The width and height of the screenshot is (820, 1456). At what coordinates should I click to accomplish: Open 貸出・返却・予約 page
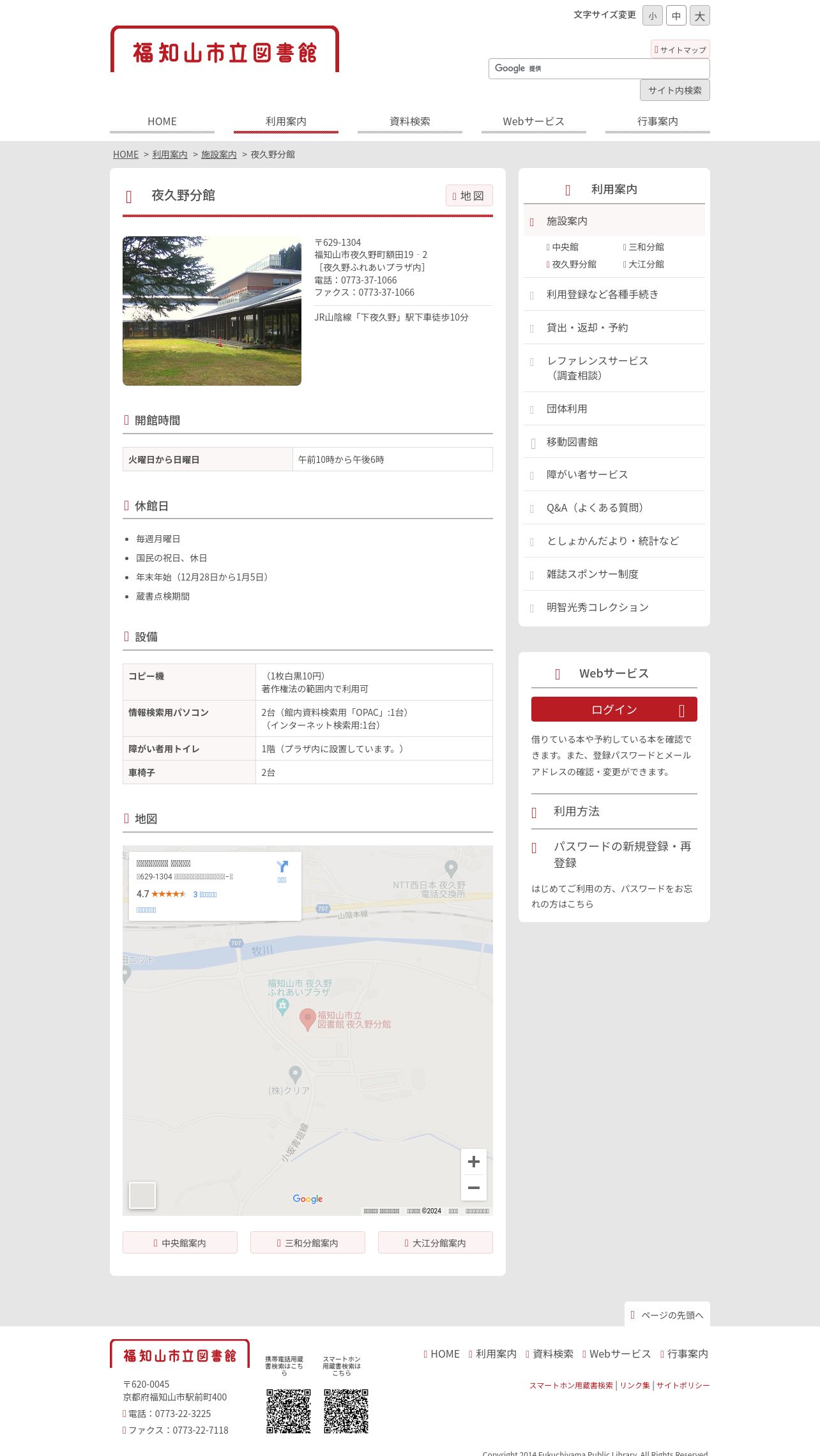[x=587, y=328]
